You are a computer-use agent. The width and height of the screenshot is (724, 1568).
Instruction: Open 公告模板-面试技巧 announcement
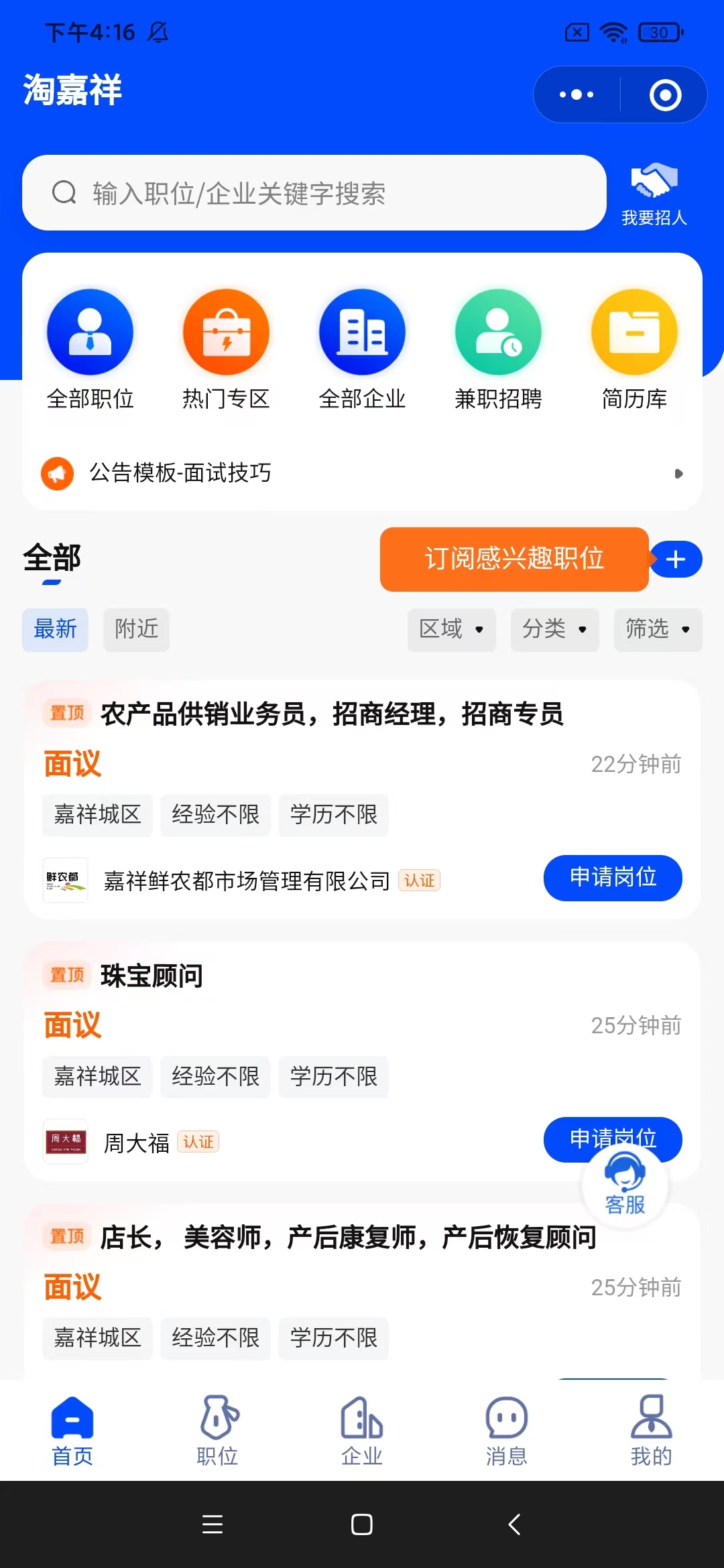tap(180, 473)
